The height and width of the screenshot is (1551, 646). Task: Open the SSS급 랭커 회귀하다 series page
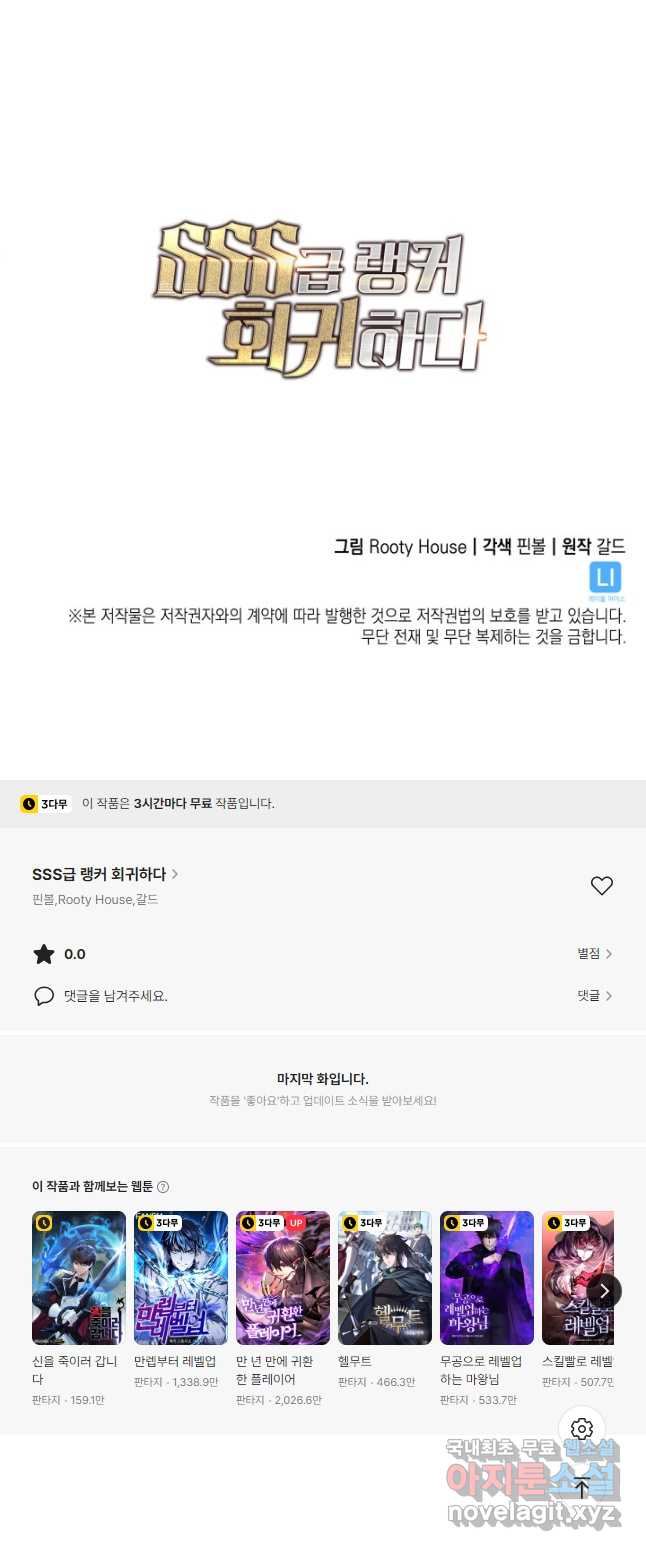pos(105,874)
